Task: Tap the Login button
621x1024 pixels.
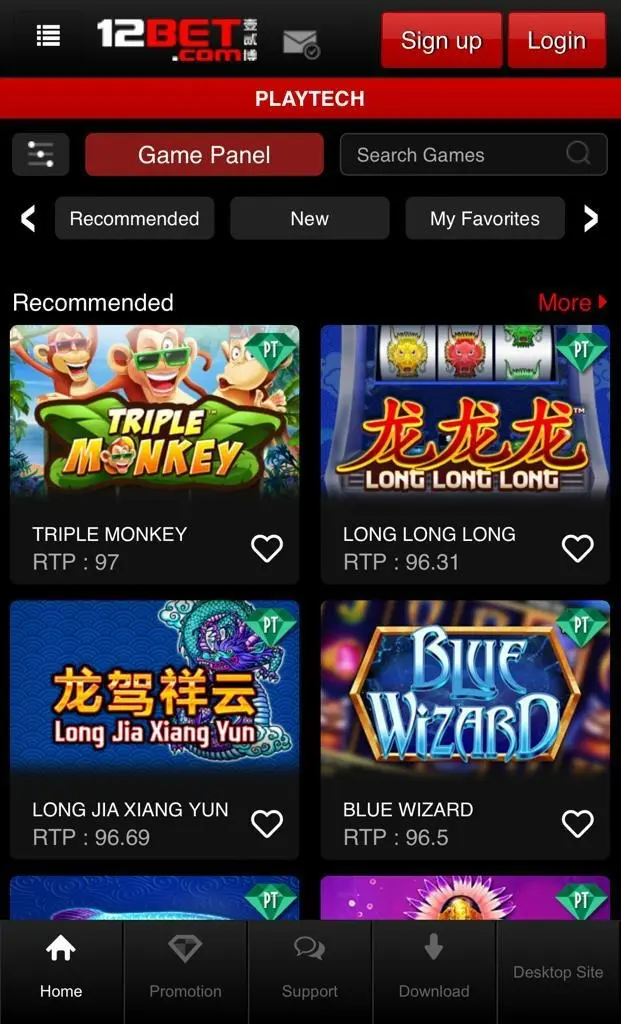Action: [556, 40]
